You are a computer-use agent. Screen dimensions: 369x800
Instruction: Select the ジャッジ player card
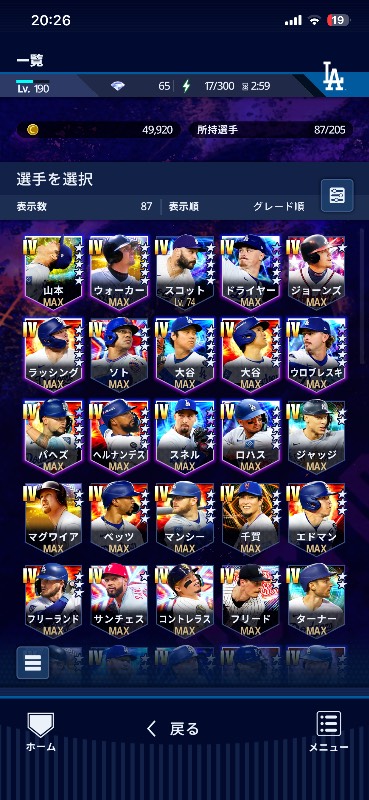(316, 437)
